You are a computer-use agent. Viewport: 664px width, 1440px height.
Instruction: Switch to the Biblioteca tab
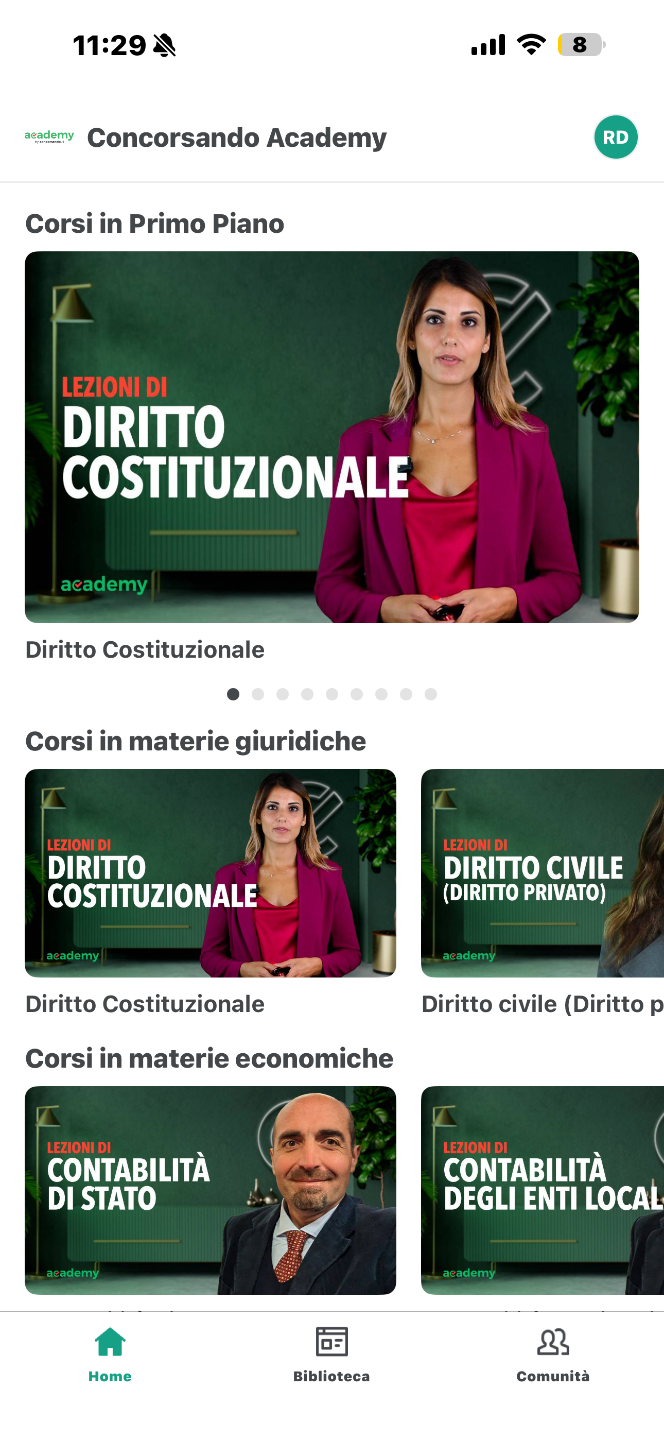point(331,1354)
